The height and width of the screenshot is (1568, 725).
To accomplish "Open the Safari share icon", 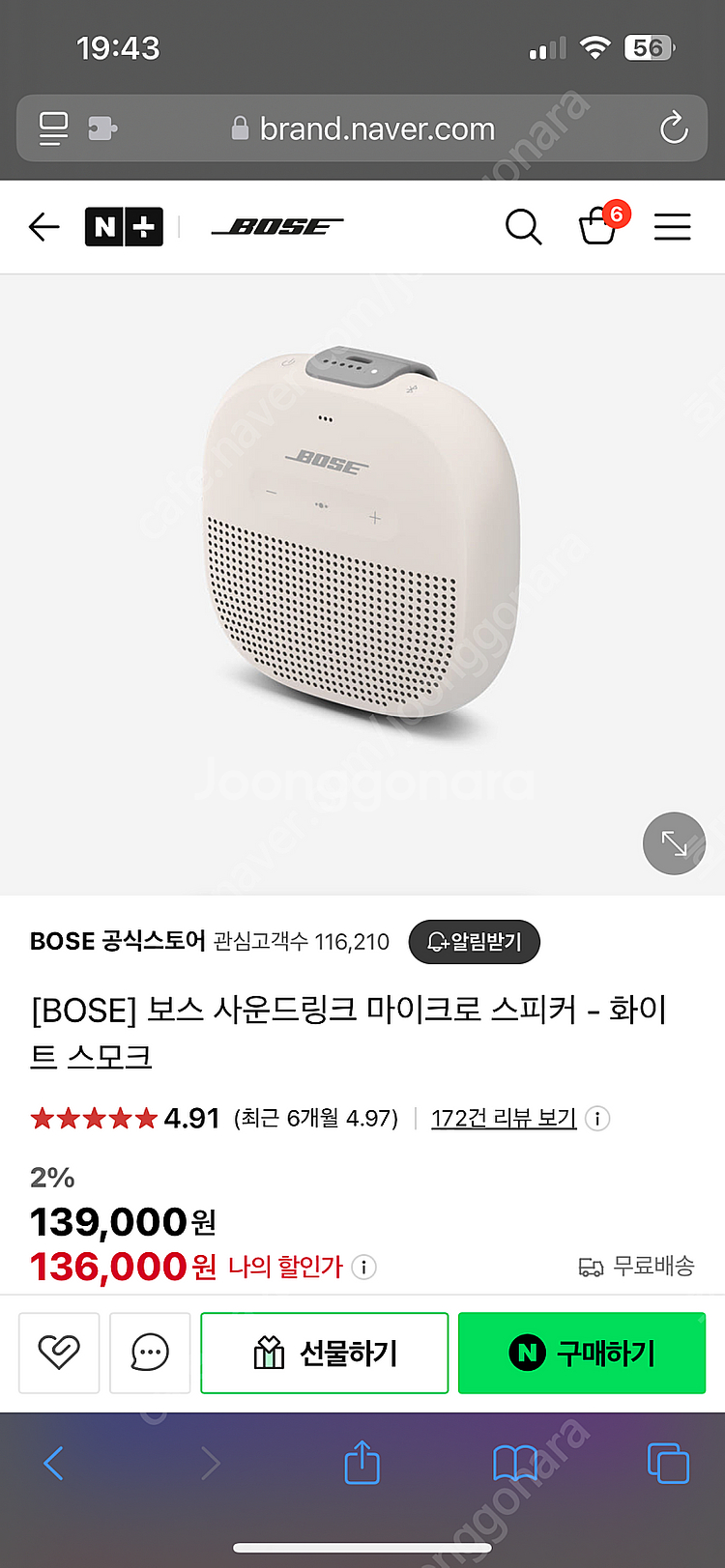I will click(362, 1463).
